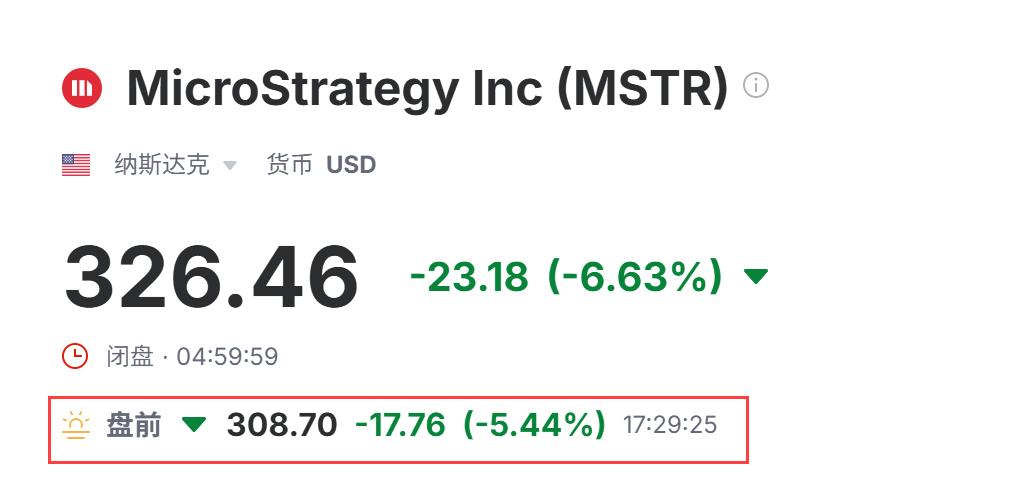
Task: Expand the 纳斯达克 exchange dropdown
Action: click(230, 165)
